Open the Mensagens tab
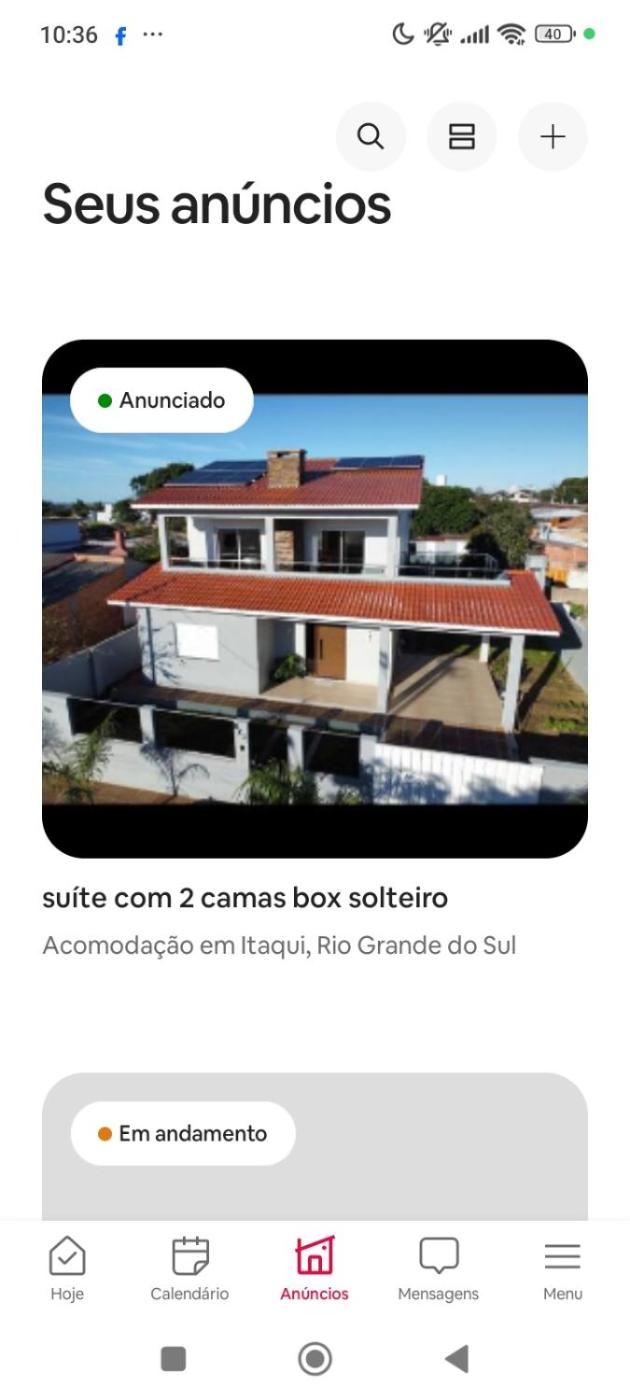This screenshot has height=1400, width=630. pos(438,1268)
